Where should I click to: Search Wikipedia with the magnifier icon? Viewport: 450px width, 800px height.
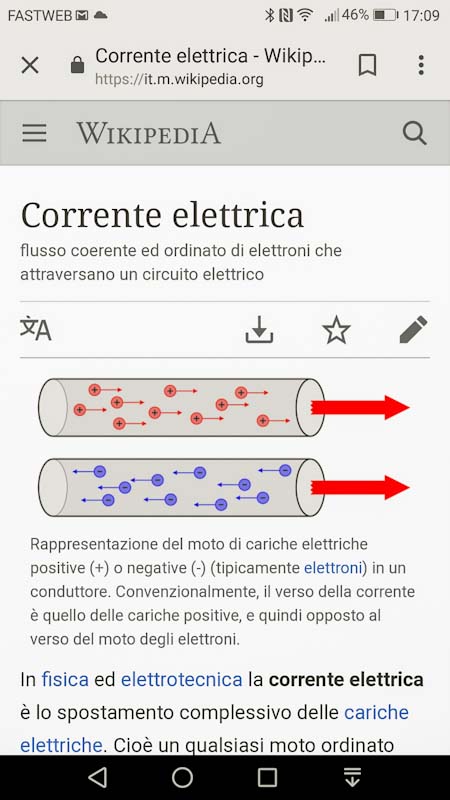click(x=414, y=134)
